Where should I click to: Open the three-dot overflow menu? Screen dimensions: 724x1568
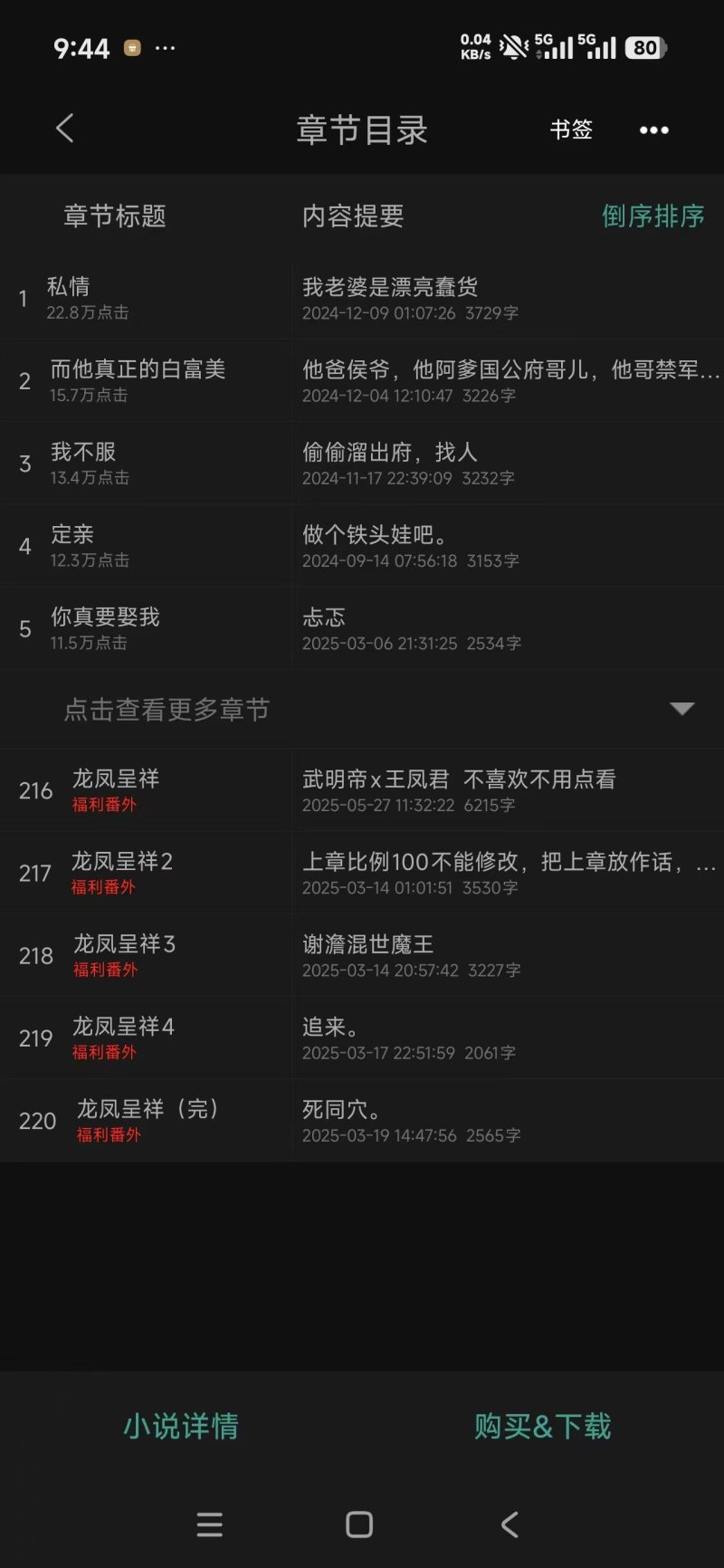click(653, 130)
